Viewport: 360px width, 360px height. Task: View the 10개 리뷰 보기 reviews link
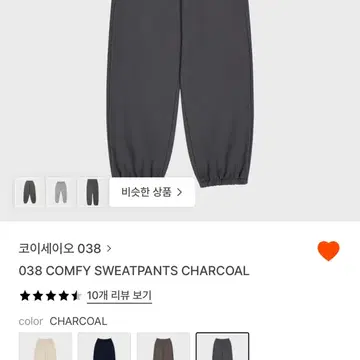tap(119, 296)
